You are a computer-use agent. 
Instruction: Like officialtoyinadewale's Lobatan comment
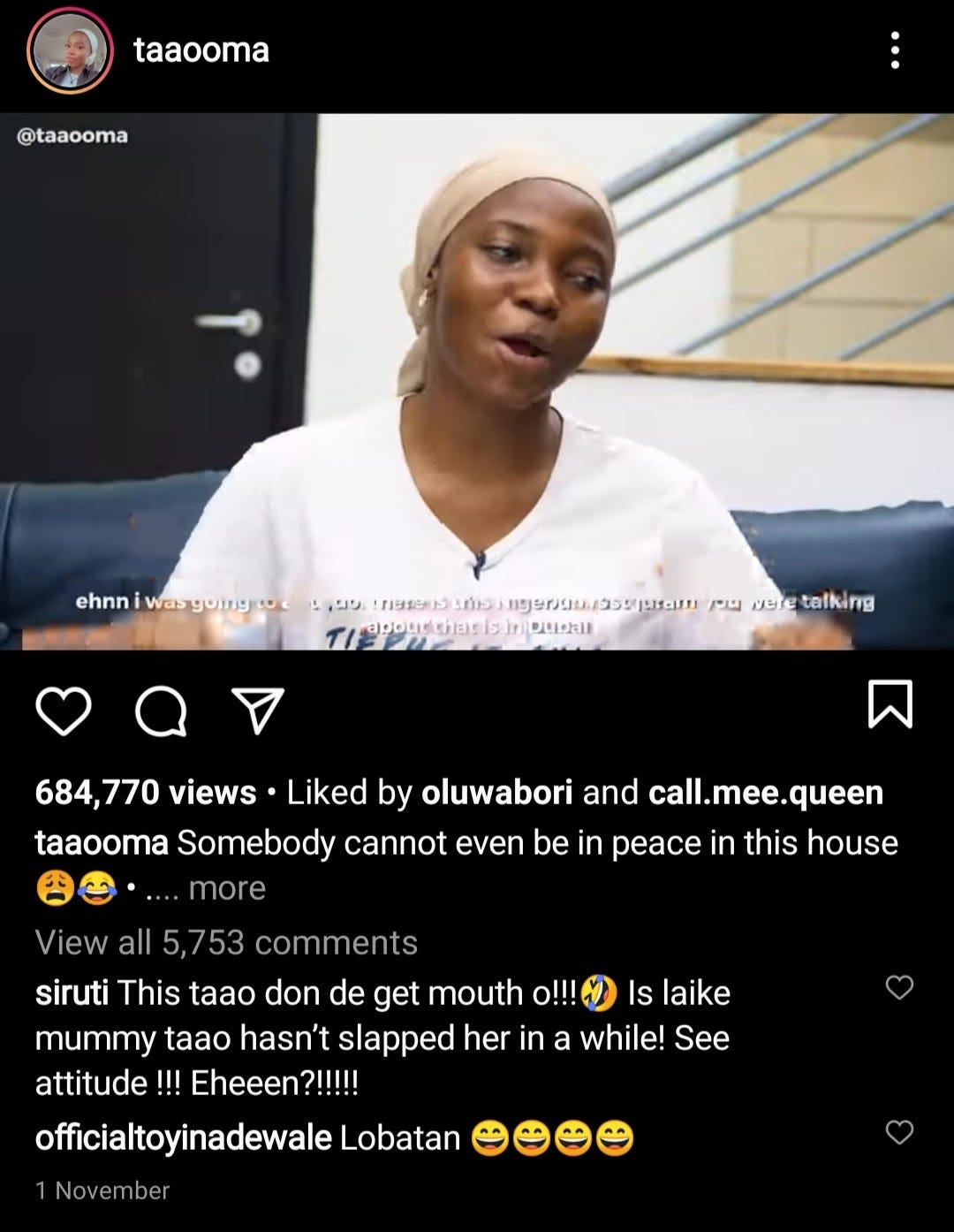(x=898, y=1132)
